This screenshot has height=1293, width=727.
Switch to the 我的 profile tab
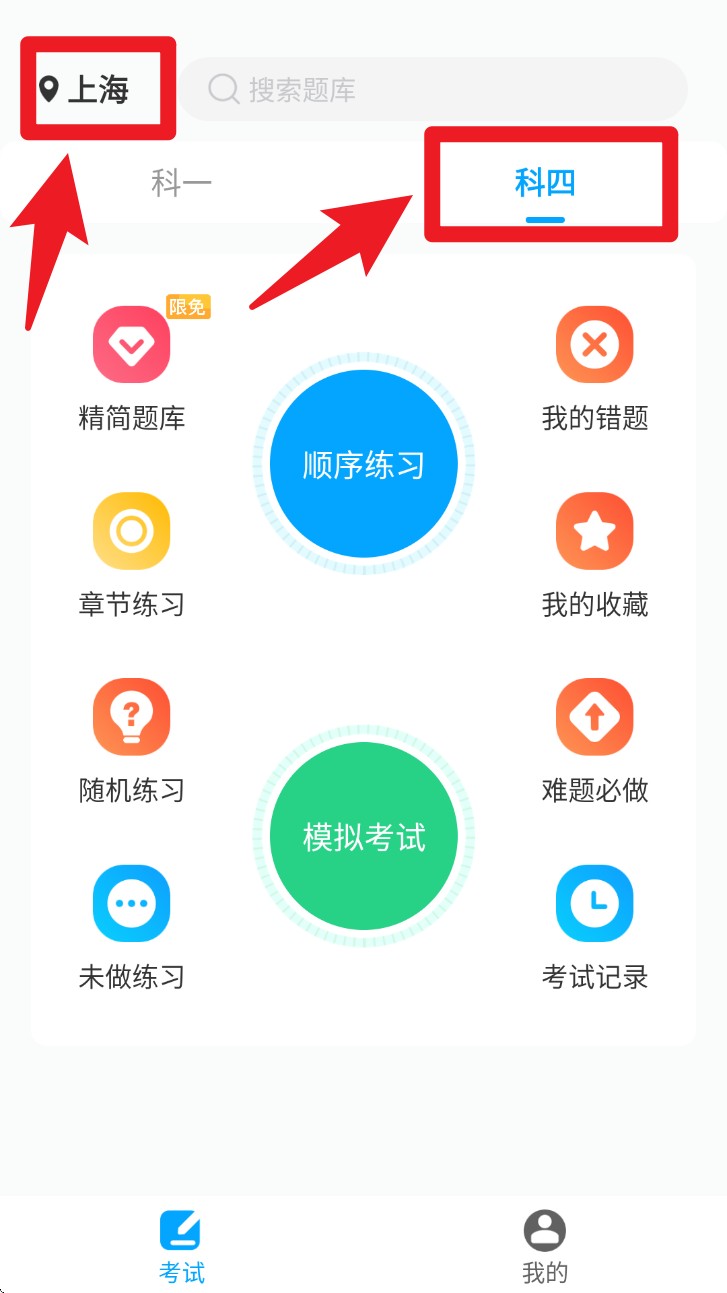[x=545, y=1246]
